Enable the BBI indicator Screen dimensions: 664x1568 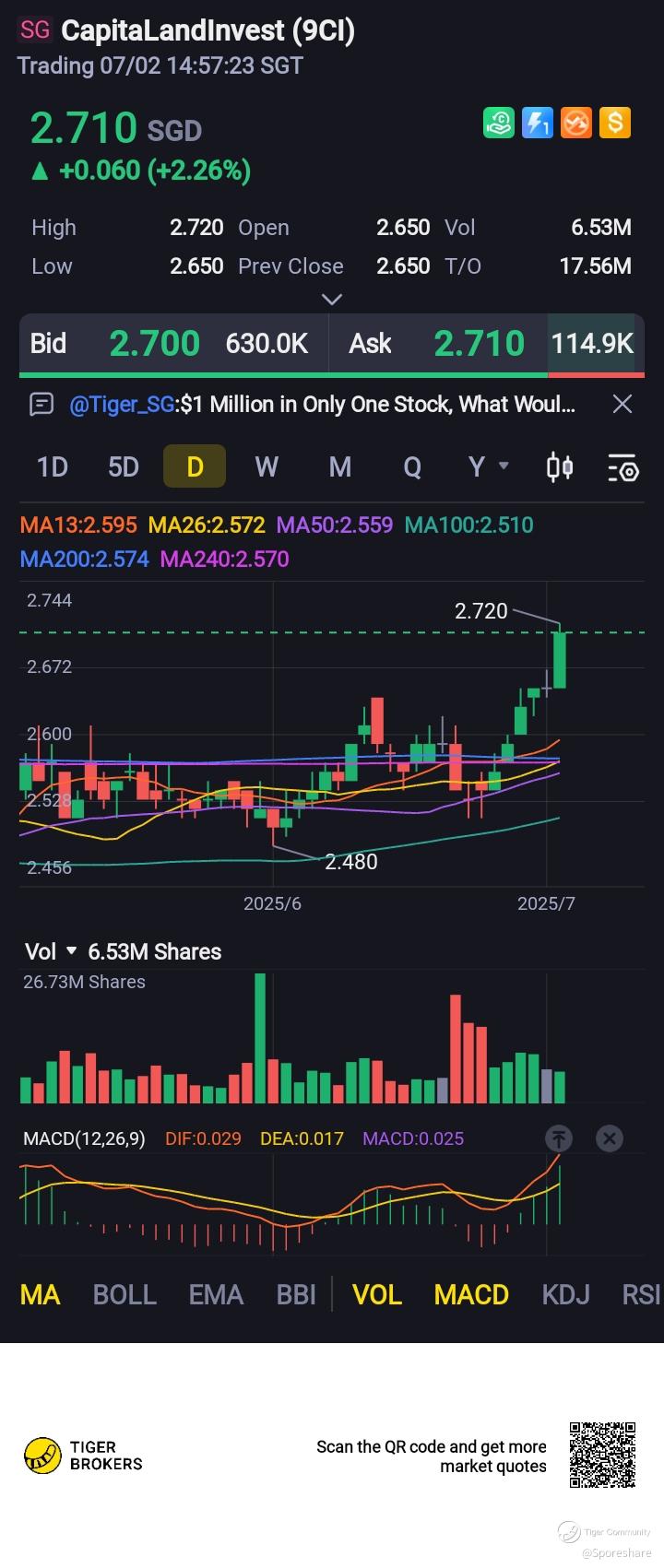[296, 1295]
